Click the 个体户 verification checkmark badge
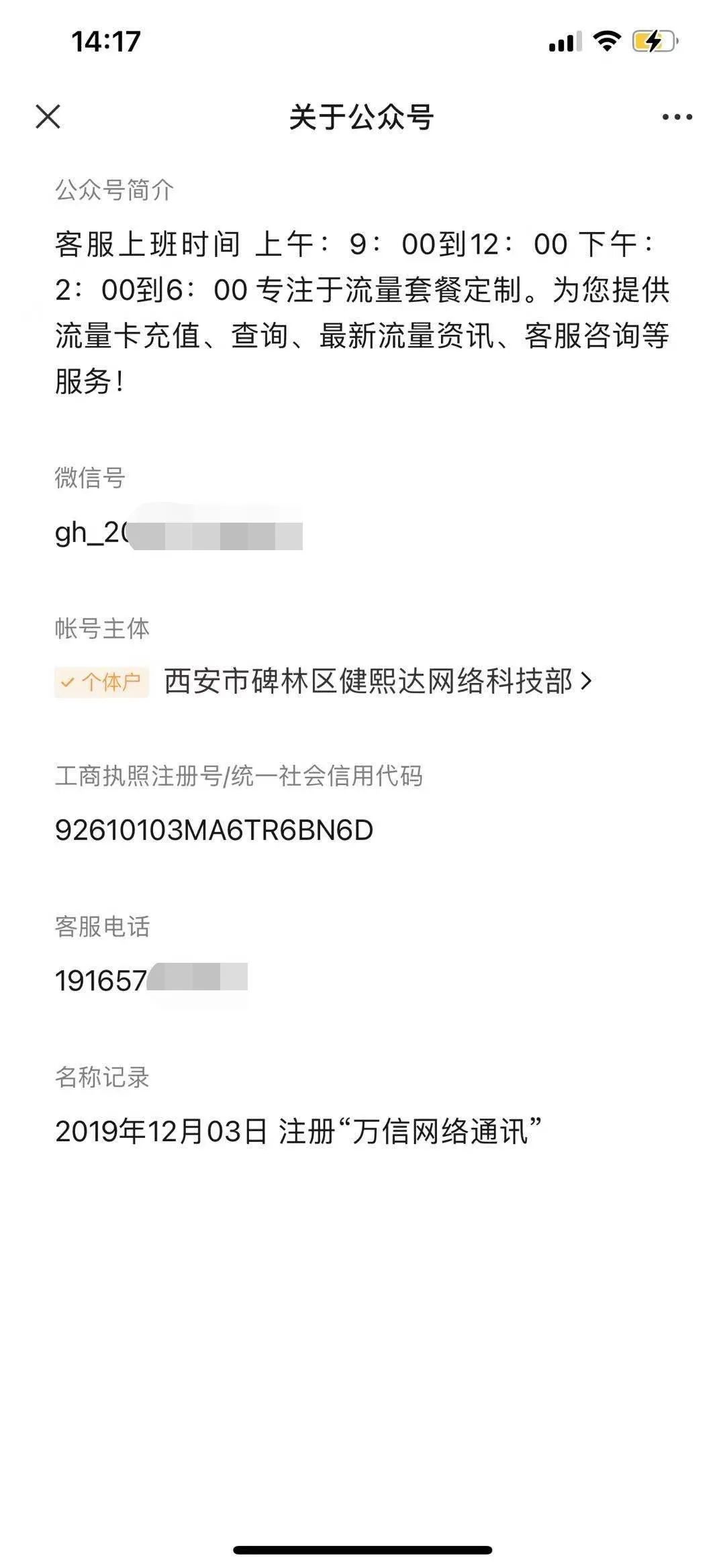Screen dimensions: 725x1568 point(67,682)
